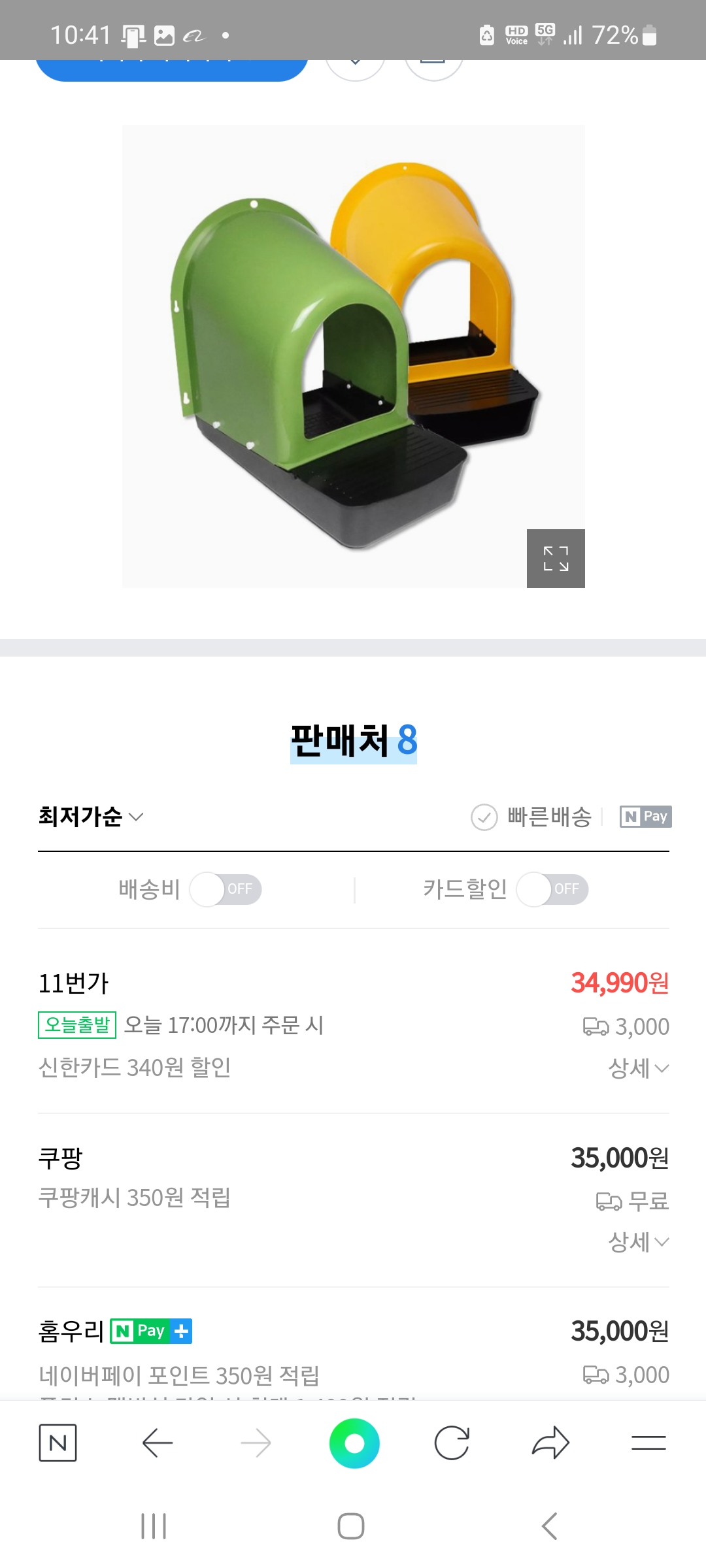Open recent apps from navigation bar
The image size is (706, 1568).
[x=154, y=1526]
